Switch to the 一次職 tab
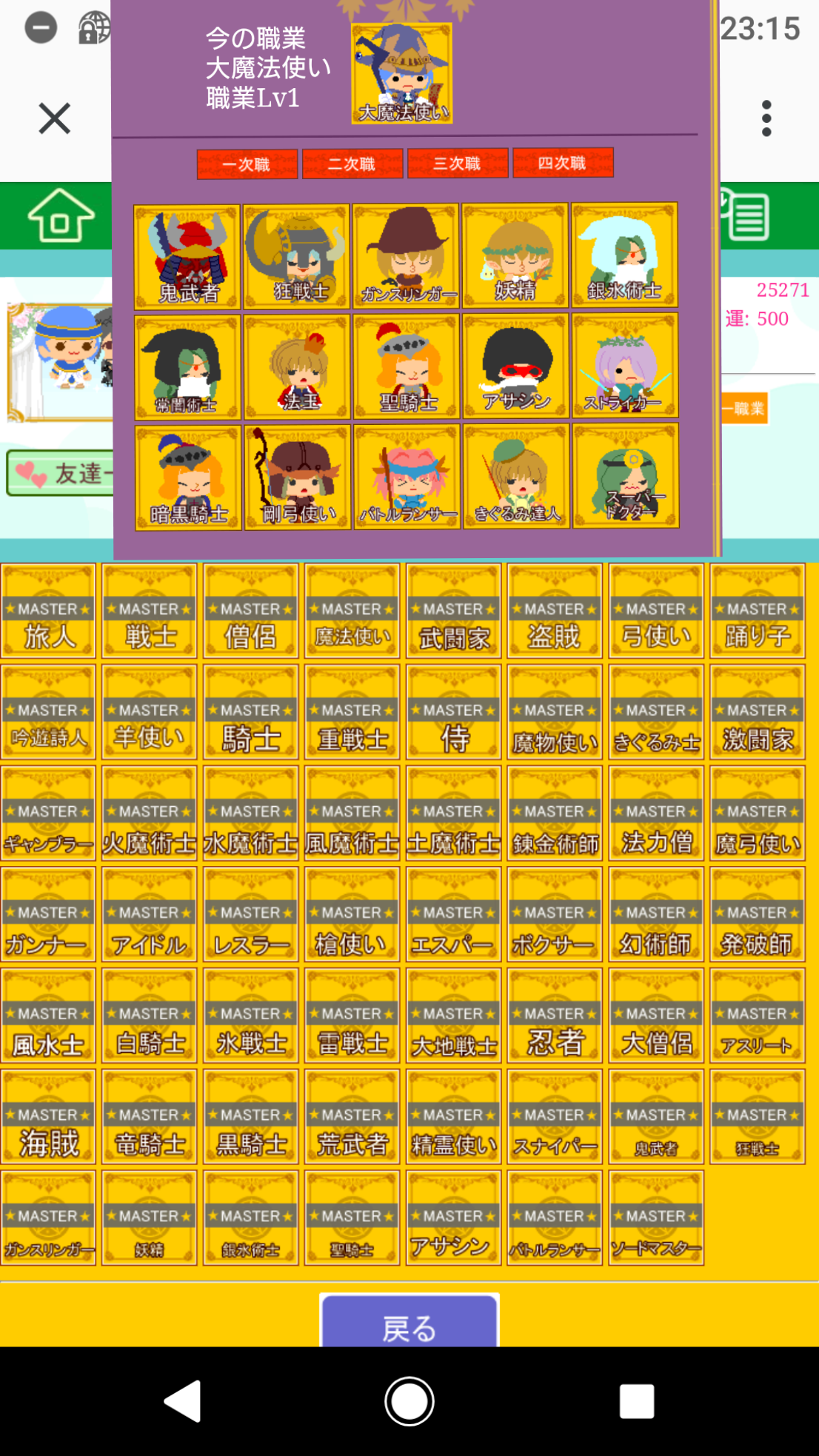819x1456 pixels. [247, 164]
